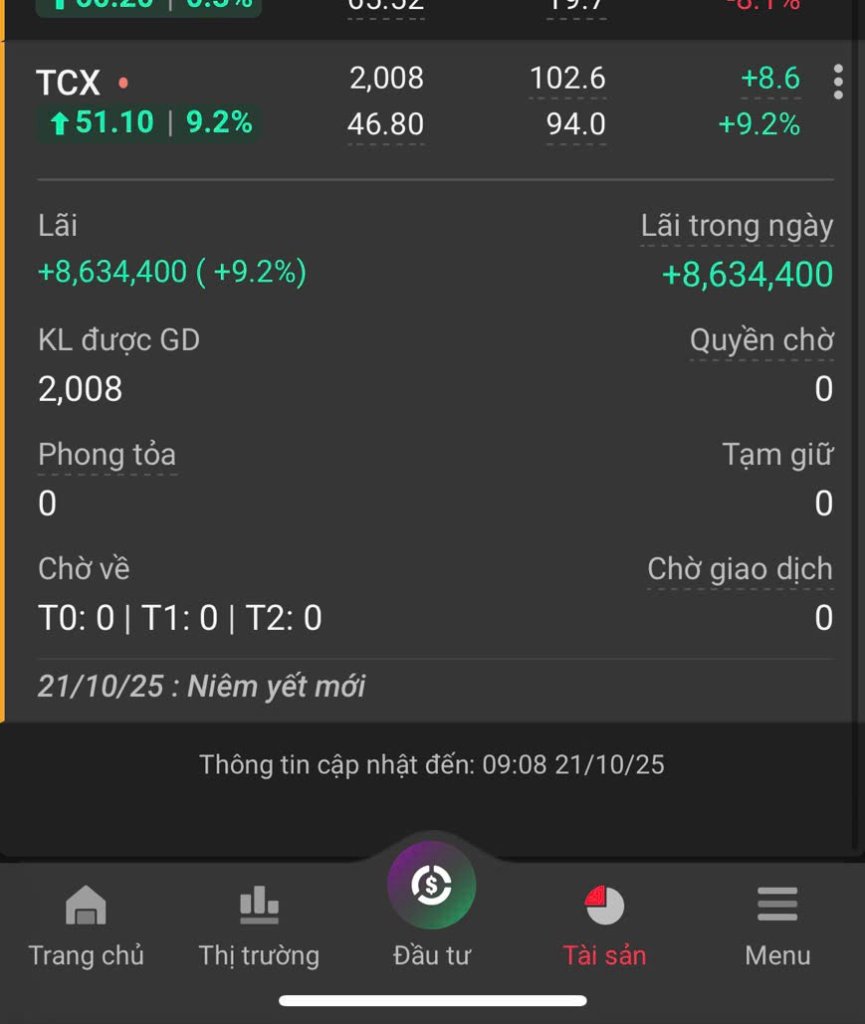Screen dimensions: 865x1024
Task: Switch to the Thị trường tab
Action: coord(259,926)
